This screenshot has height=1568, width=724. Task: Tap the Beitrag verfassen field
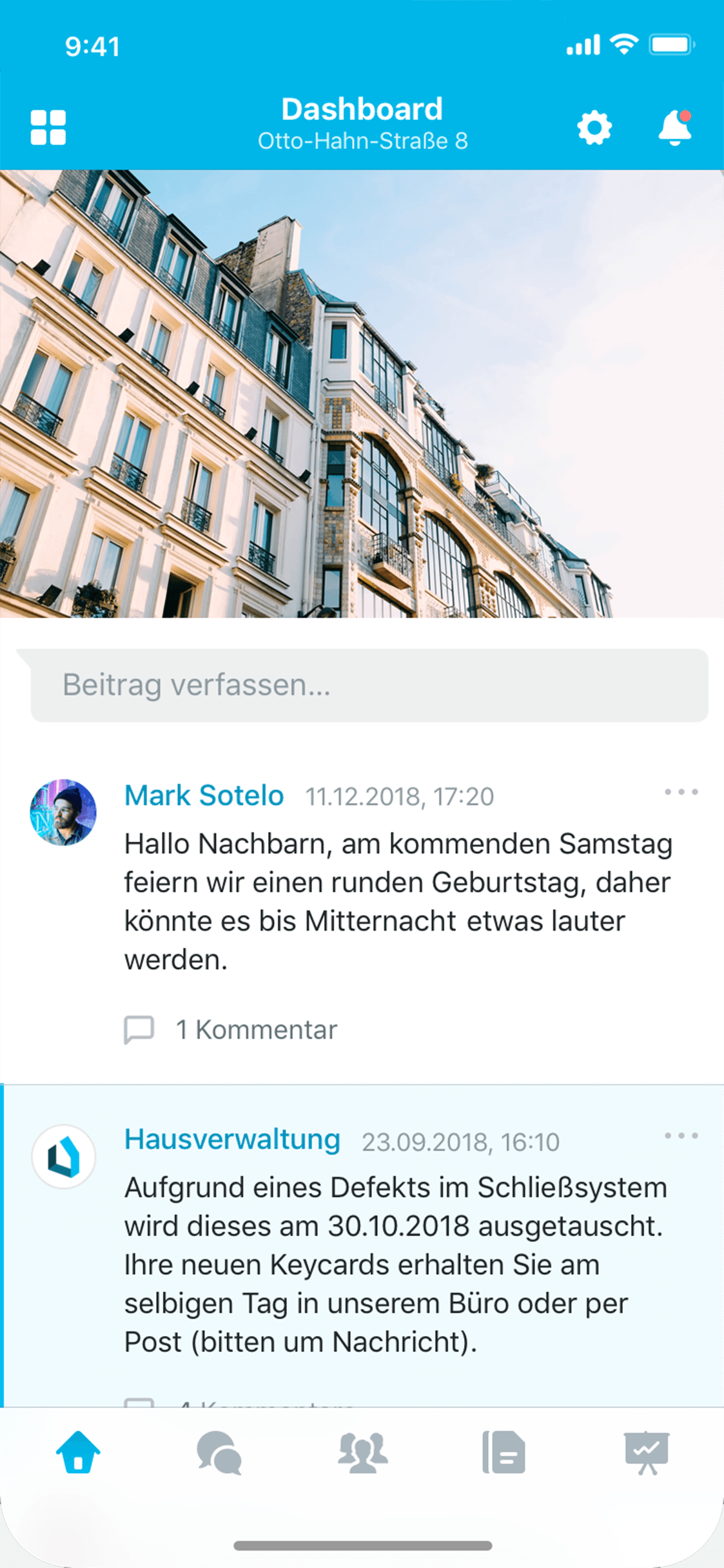pyautogui.click(x=369, y=685)
